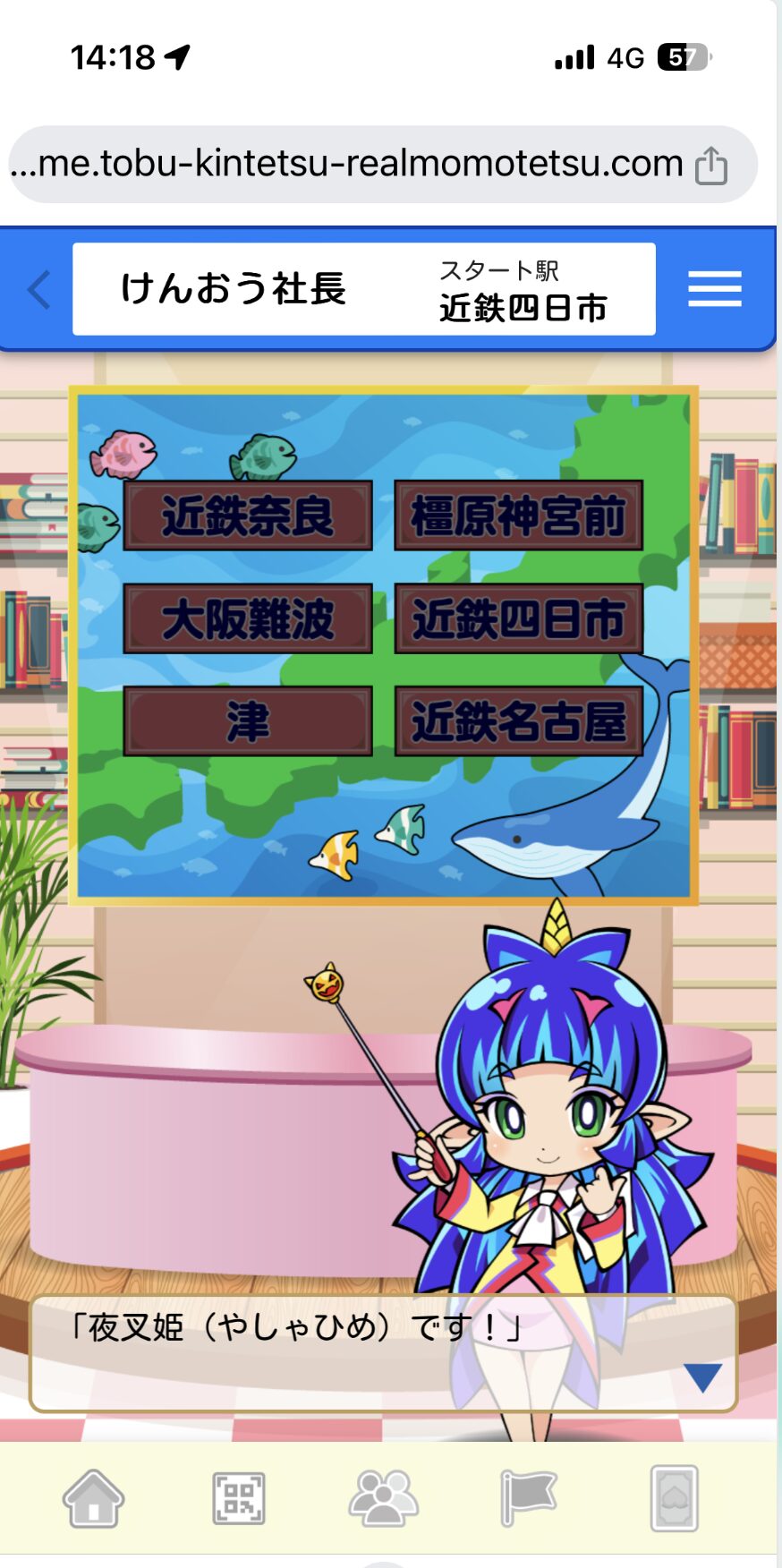Select 近鉄四日市 station button
Screen dimensions: 782x1568
tap(518, 618)
